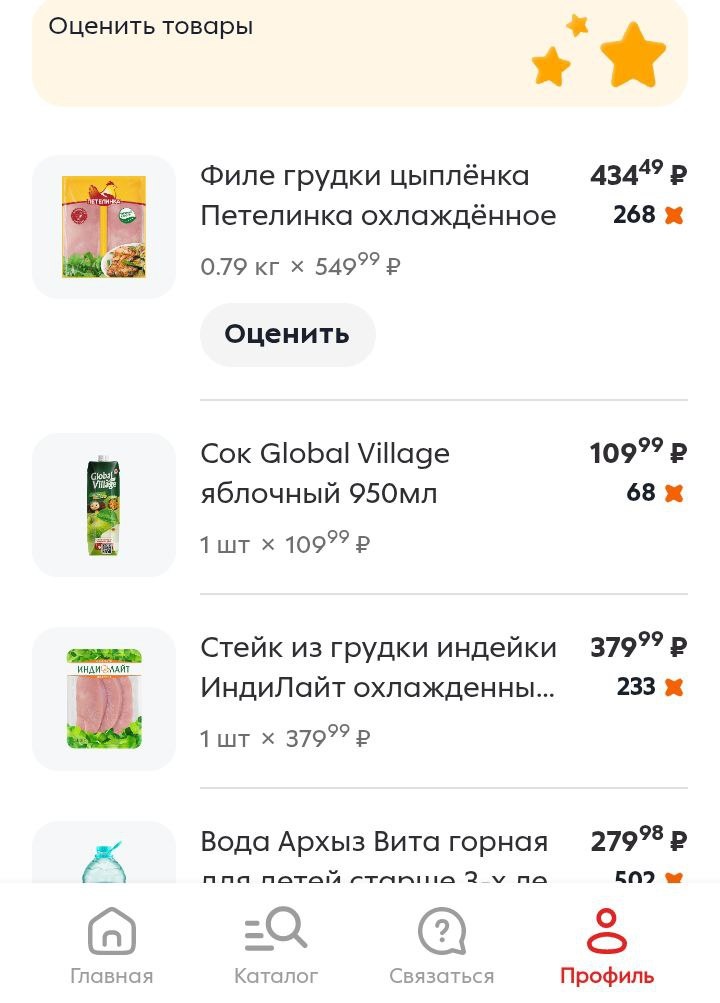Click the bonus icon beside 68 points
Viewport: 720px width, 1003px height.
click(x=674, y=492)
